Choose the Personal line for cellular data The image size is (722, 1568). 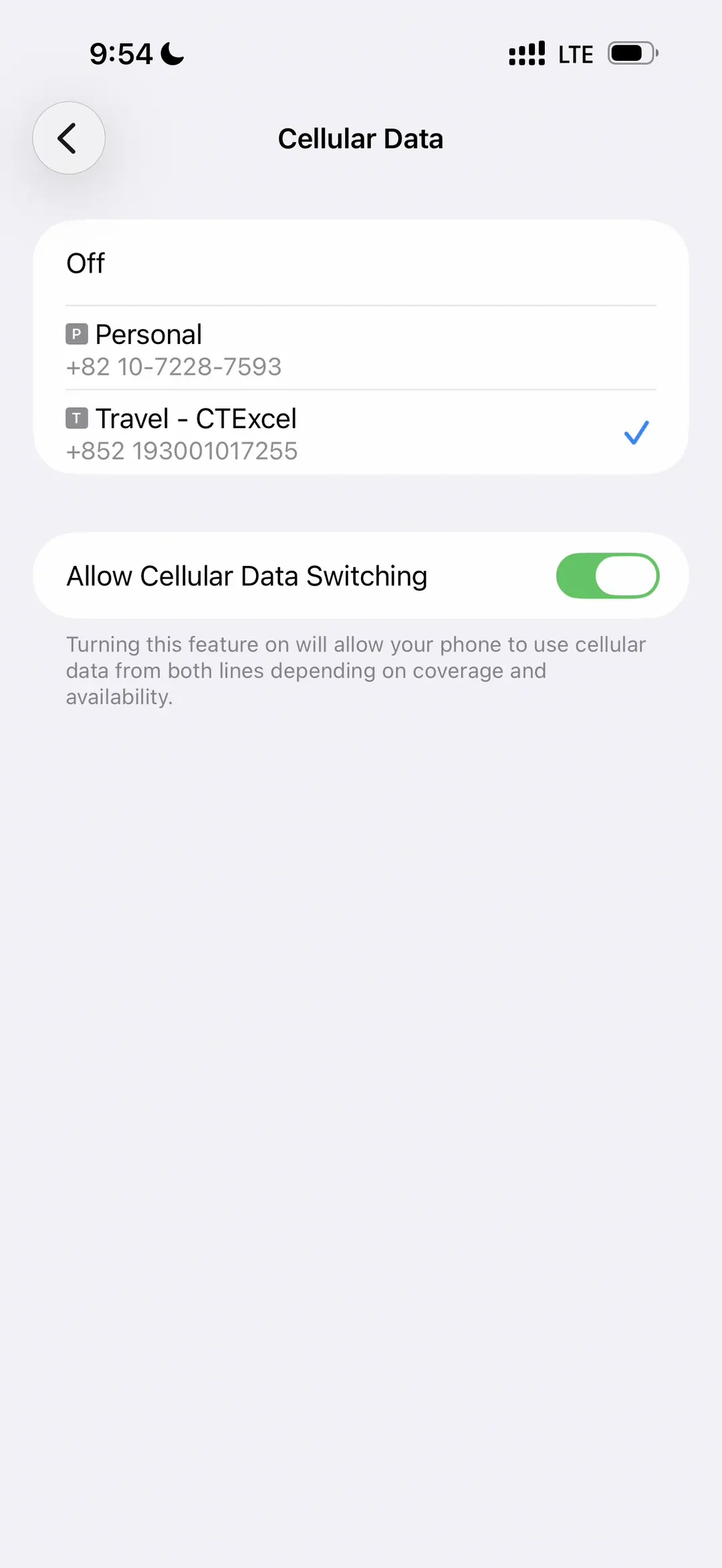[x=361, y=349]
